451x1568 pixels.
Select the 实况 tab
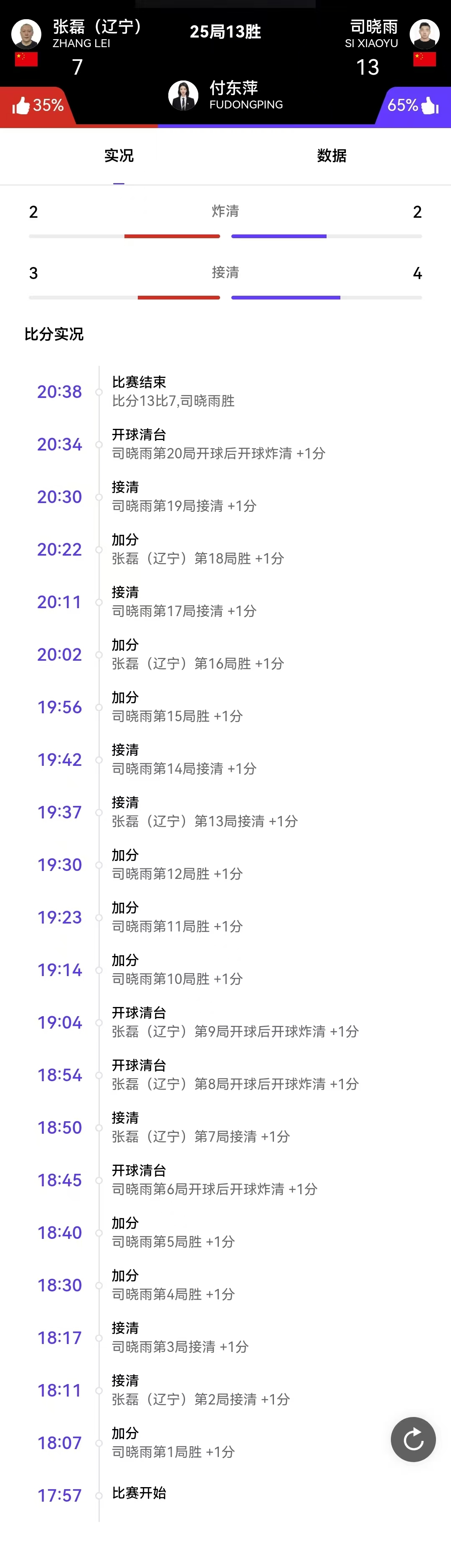[119, 156]
